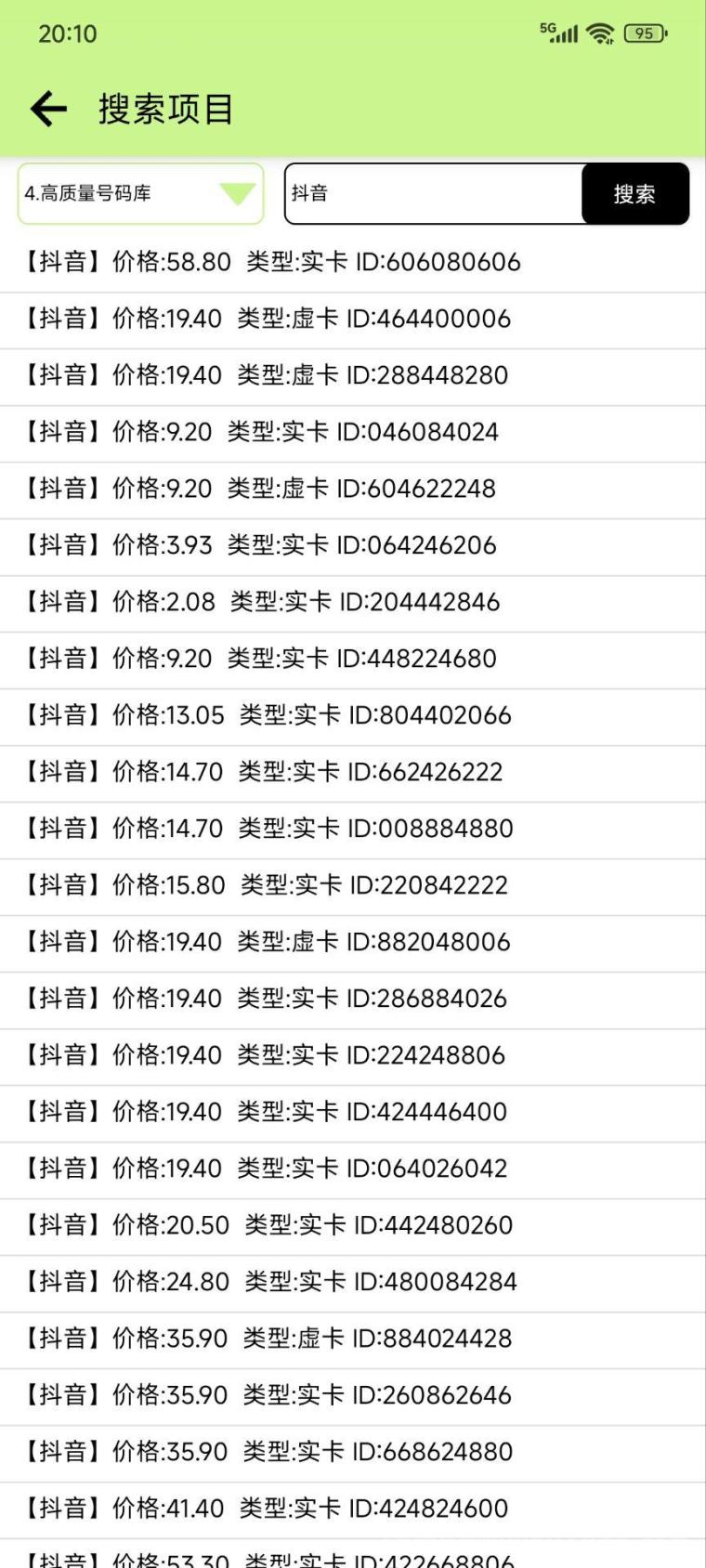
Task: Expand the number library selector
Action: click(141, 194)
